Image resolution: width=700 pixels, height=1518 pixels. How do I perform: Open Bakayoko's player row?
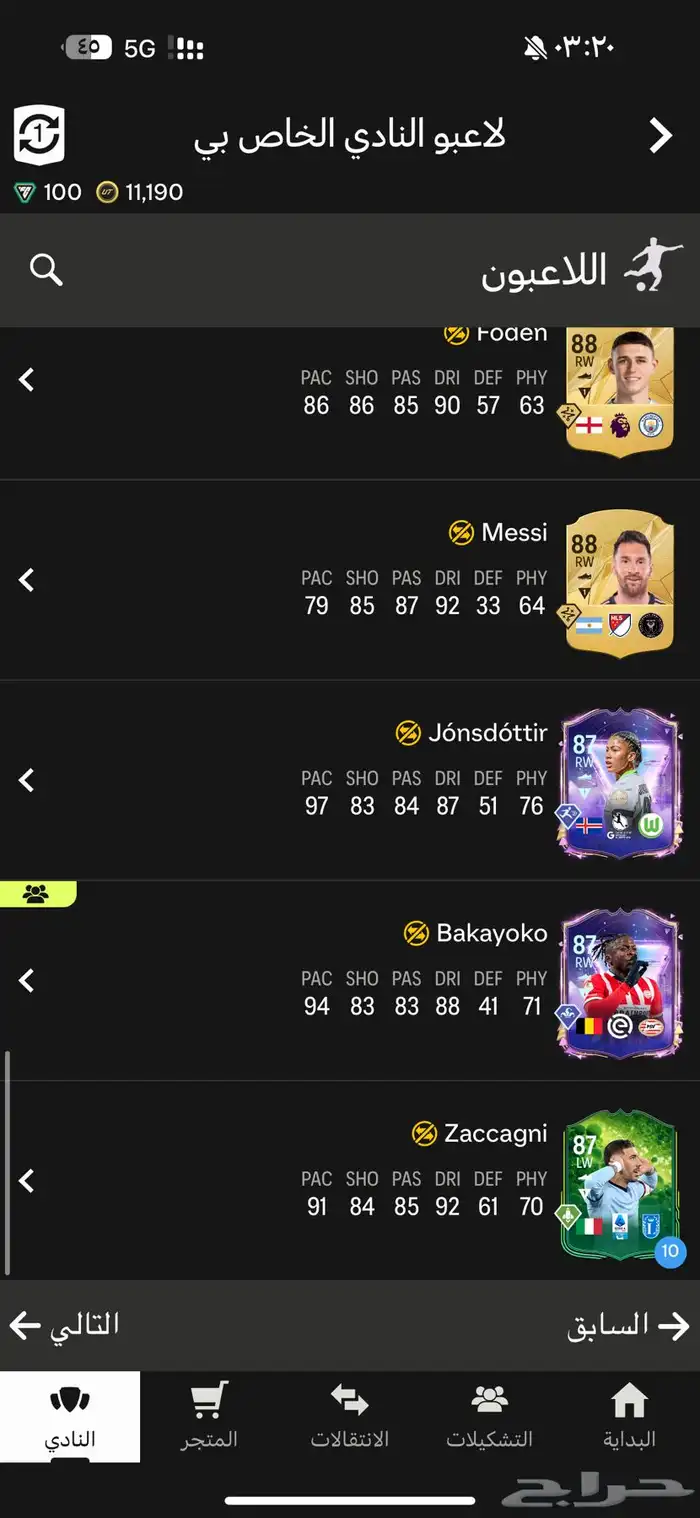click(x=350, y=980)
